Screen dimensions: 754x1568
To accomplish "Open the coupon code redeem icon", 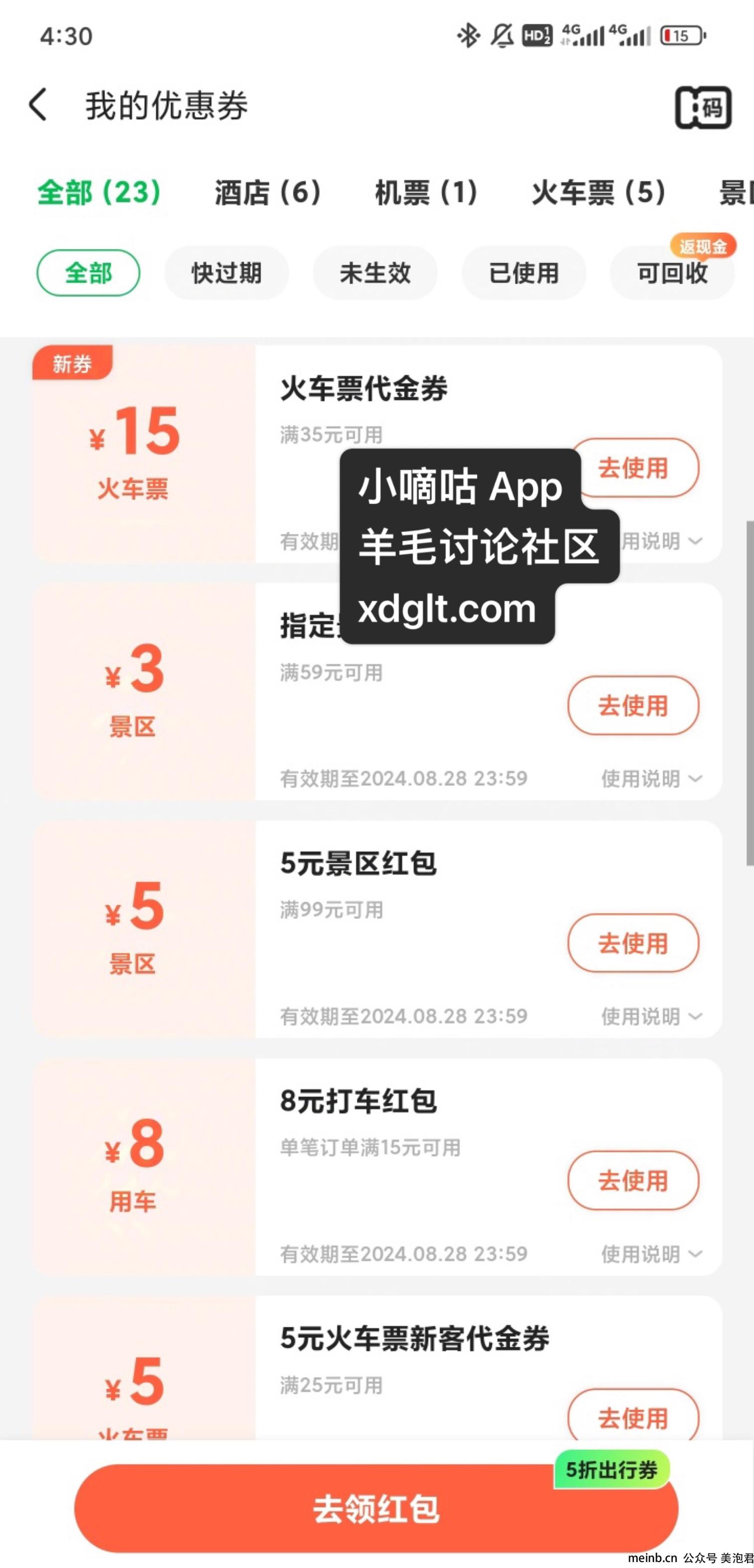I will pos(703,108).
